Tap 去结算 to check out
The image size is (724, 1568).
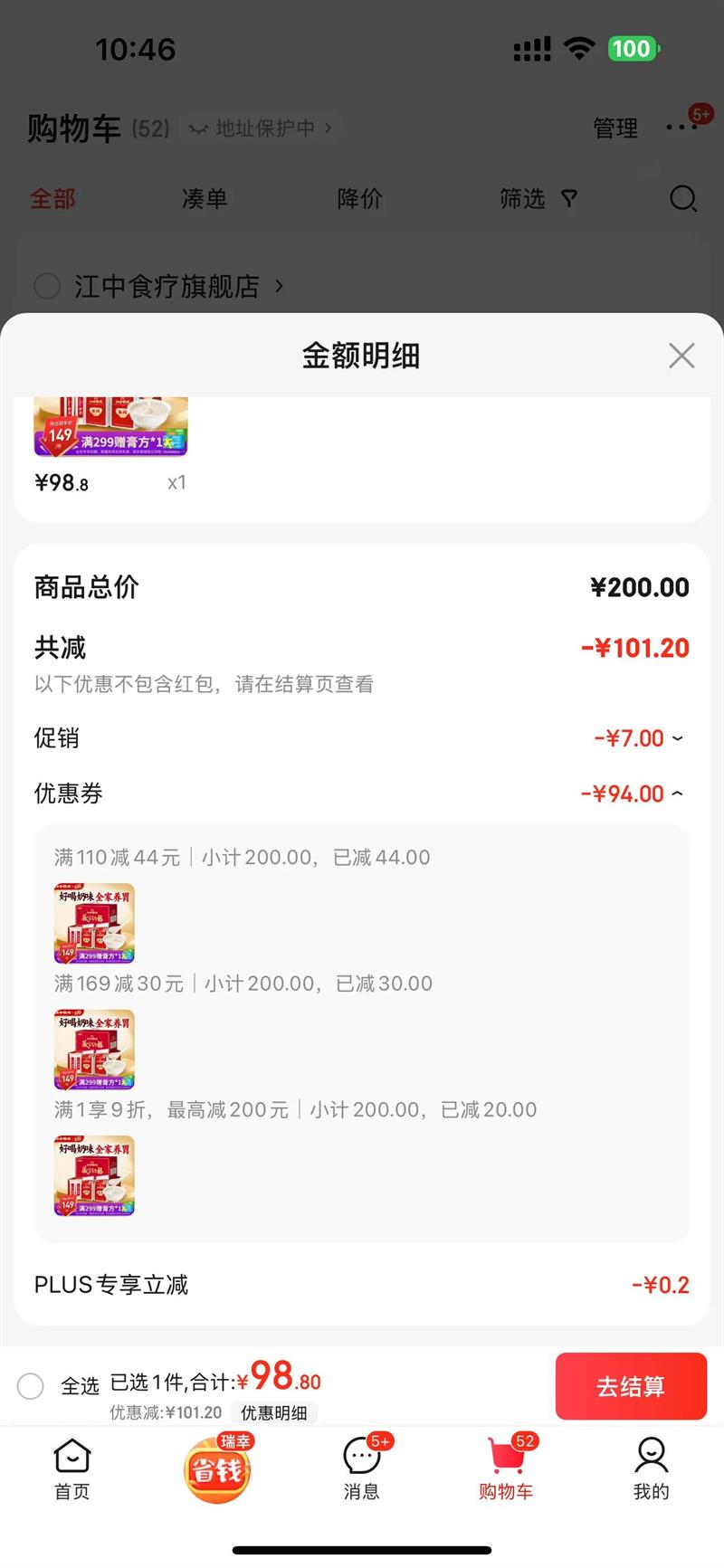631,1386
